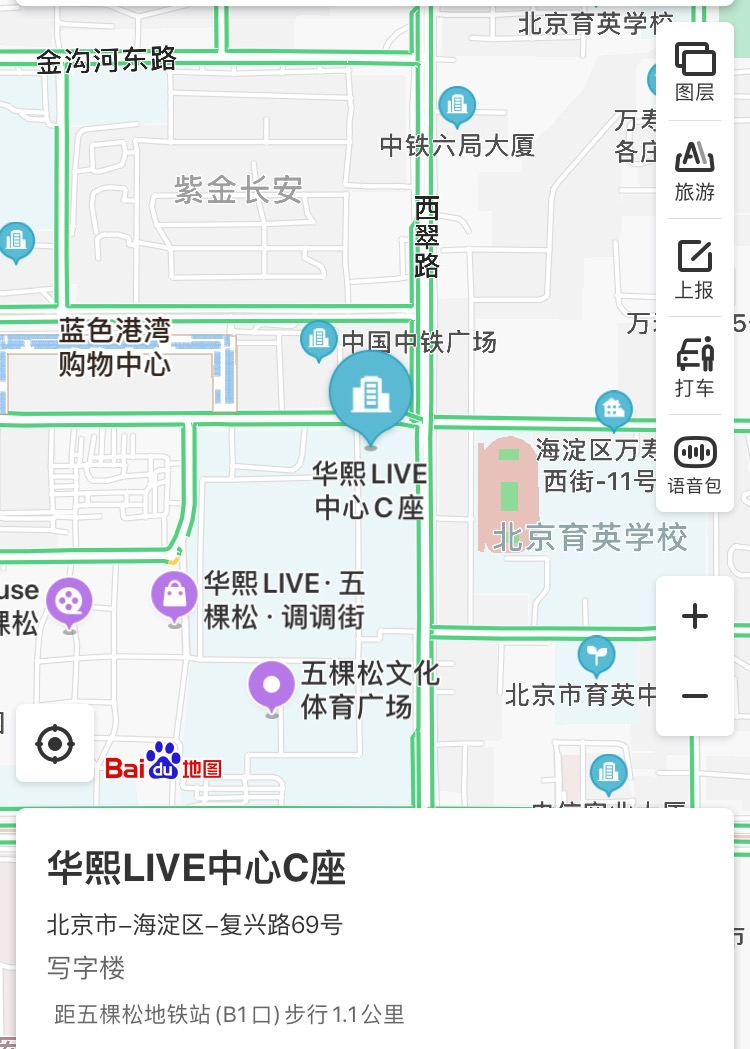
Task: Tap the 中国中铁广场 building marker
Action: click(x=319, y=340)
